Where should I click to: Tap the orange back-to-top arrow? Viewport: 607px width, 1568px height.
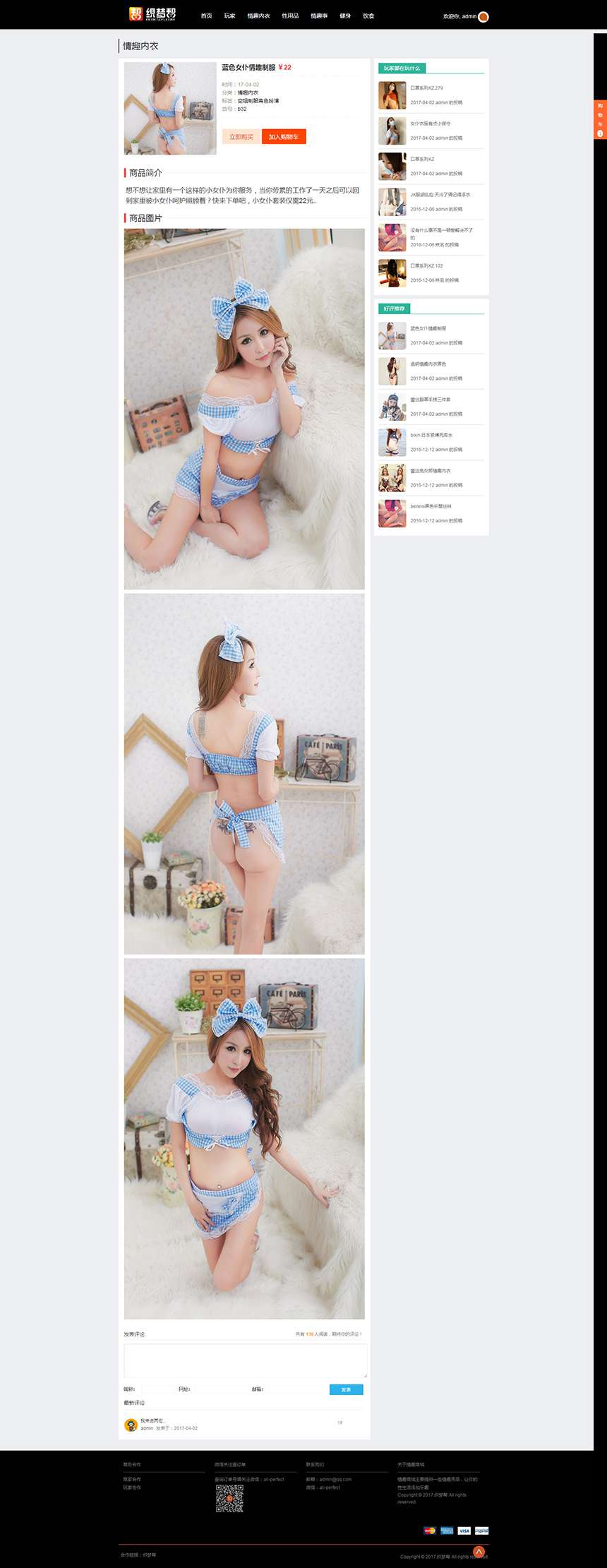(x=479, y=1552)
